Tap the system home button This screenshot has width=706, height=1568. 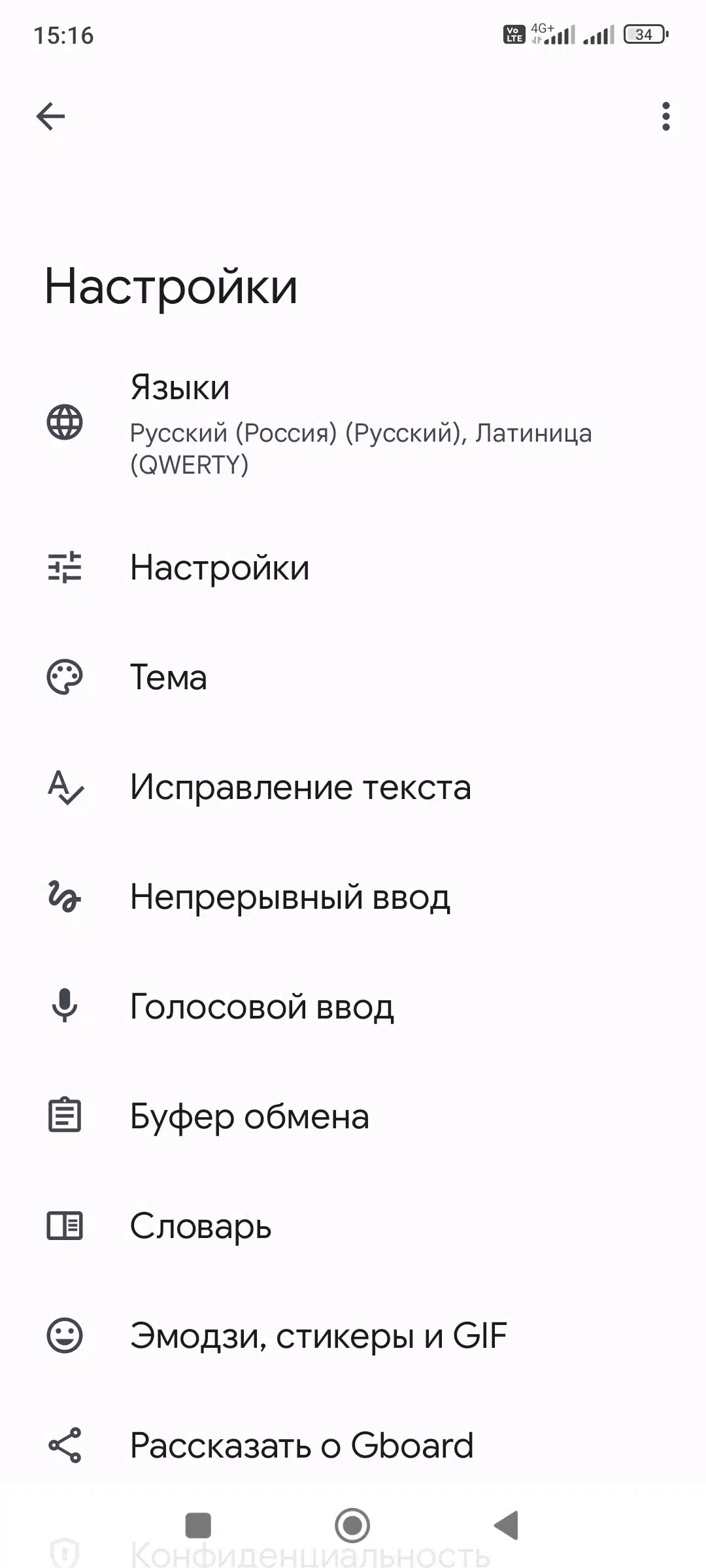coord(352,1526)
